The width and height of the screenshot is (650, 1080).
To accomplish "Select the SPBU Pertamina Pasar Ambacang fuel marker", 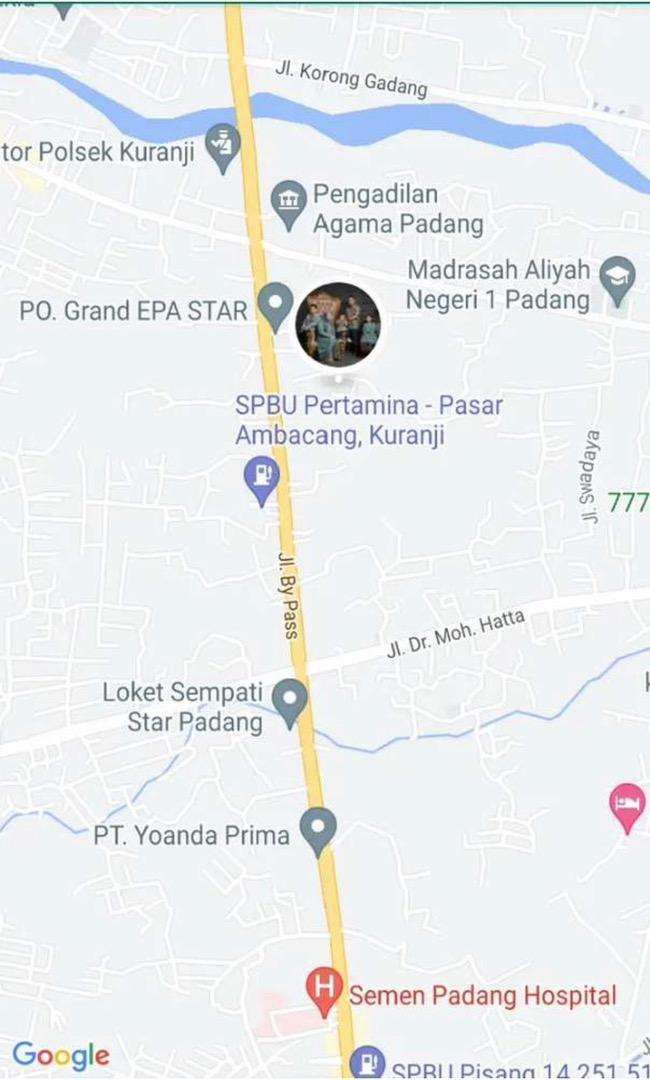I will (262, 478).
